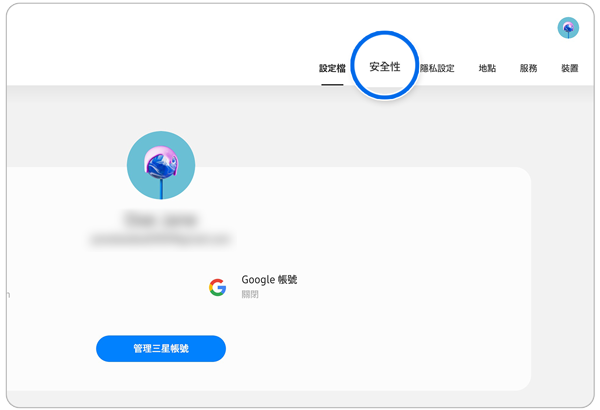Open the 隱私設定 tab
Viewport: 600px width, 410px height.
(x=438, y=69)
